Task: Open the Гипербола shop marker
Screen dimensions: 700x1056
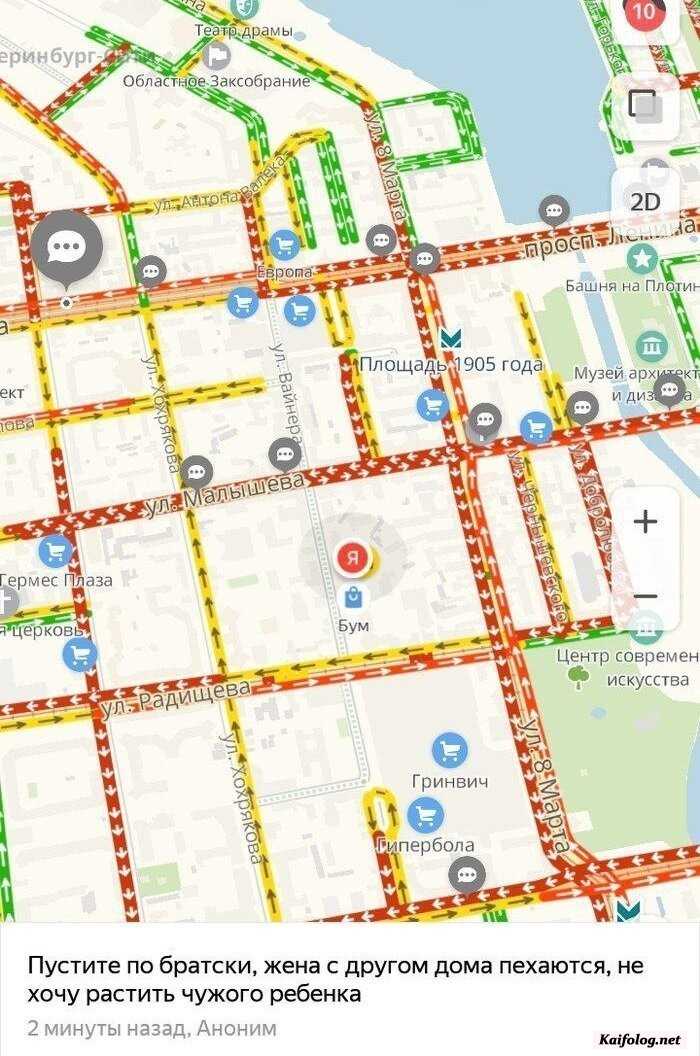Action: tap(426, 815)
